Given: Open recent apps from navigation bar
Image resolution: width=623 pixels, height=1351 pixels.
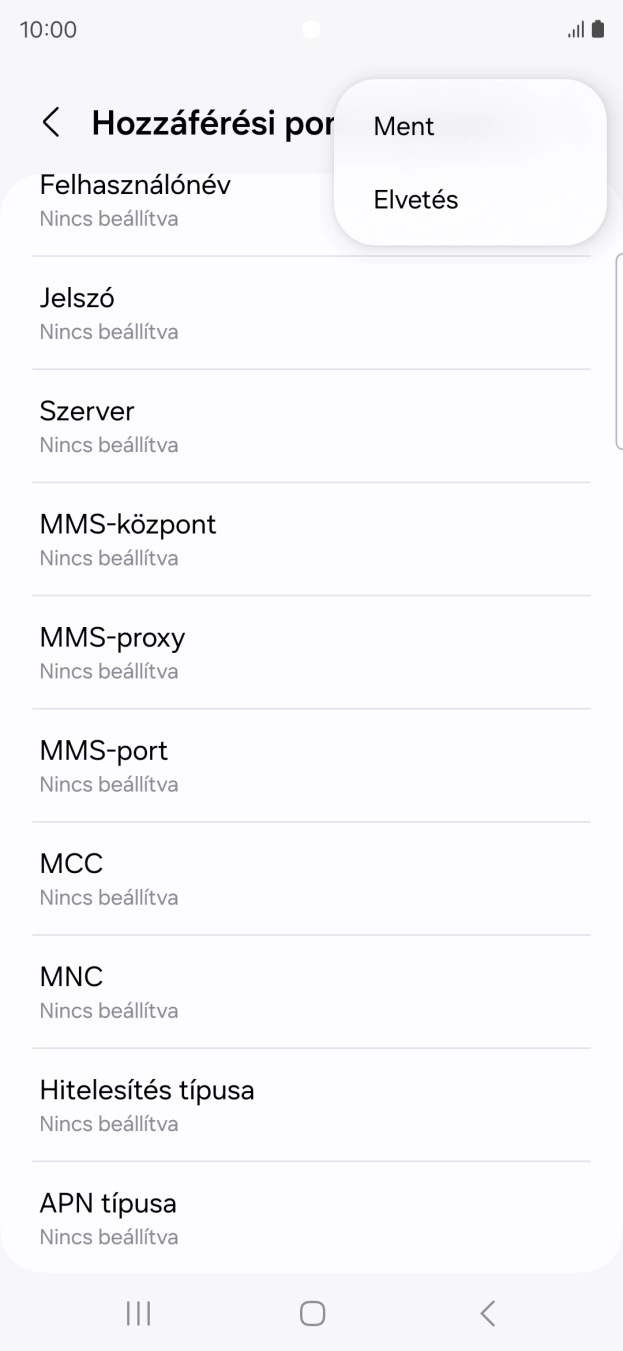Looking at the screenshot, I should tap(137, 1313).
